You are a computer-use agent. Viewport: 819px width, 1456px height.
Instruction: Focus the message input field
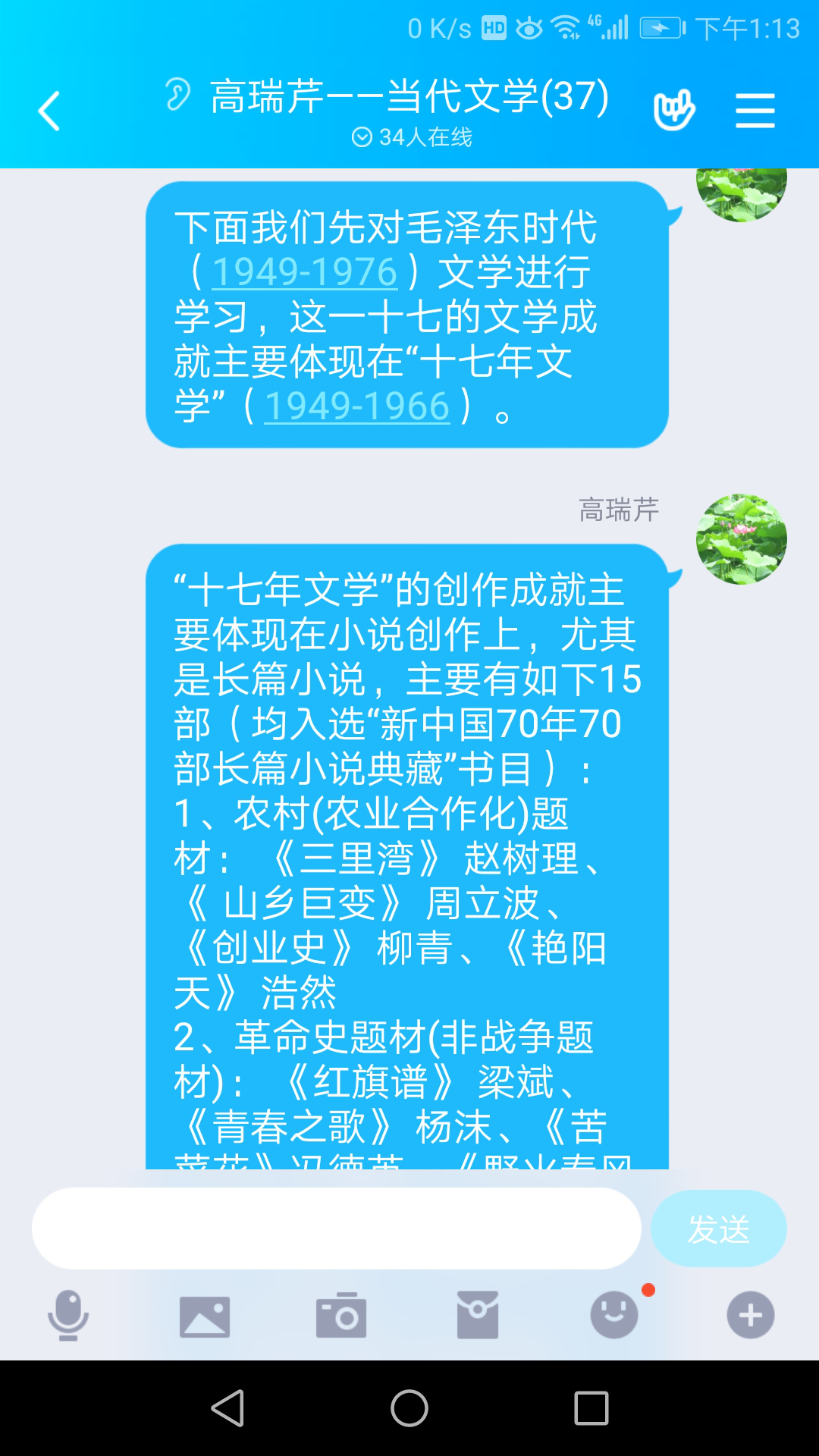pyautogui.click(x=336, y=1228)
